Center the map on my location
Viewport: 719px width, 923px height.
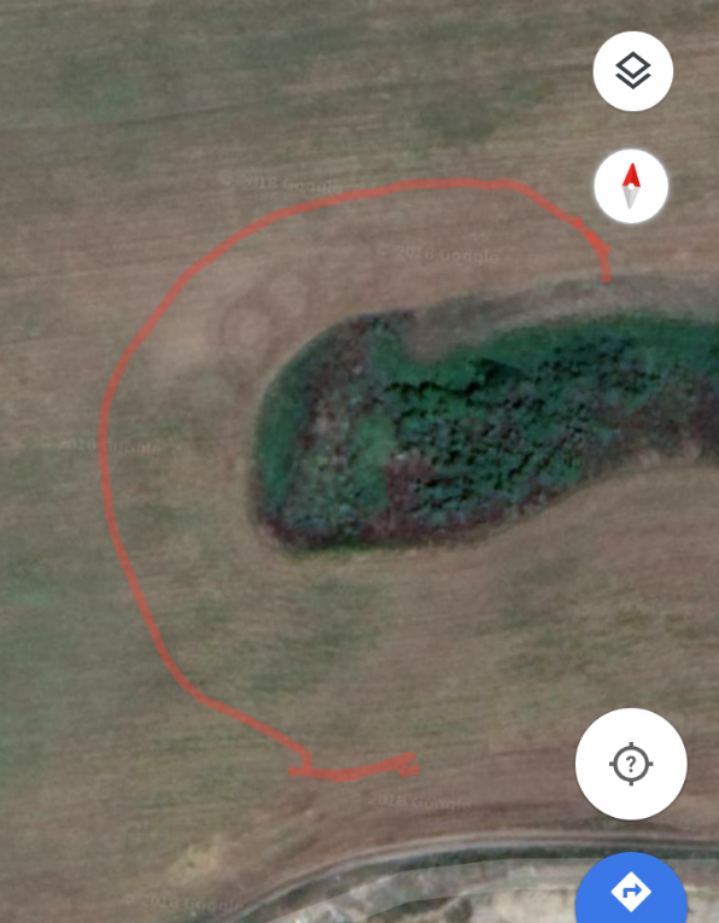coord(630,764)
